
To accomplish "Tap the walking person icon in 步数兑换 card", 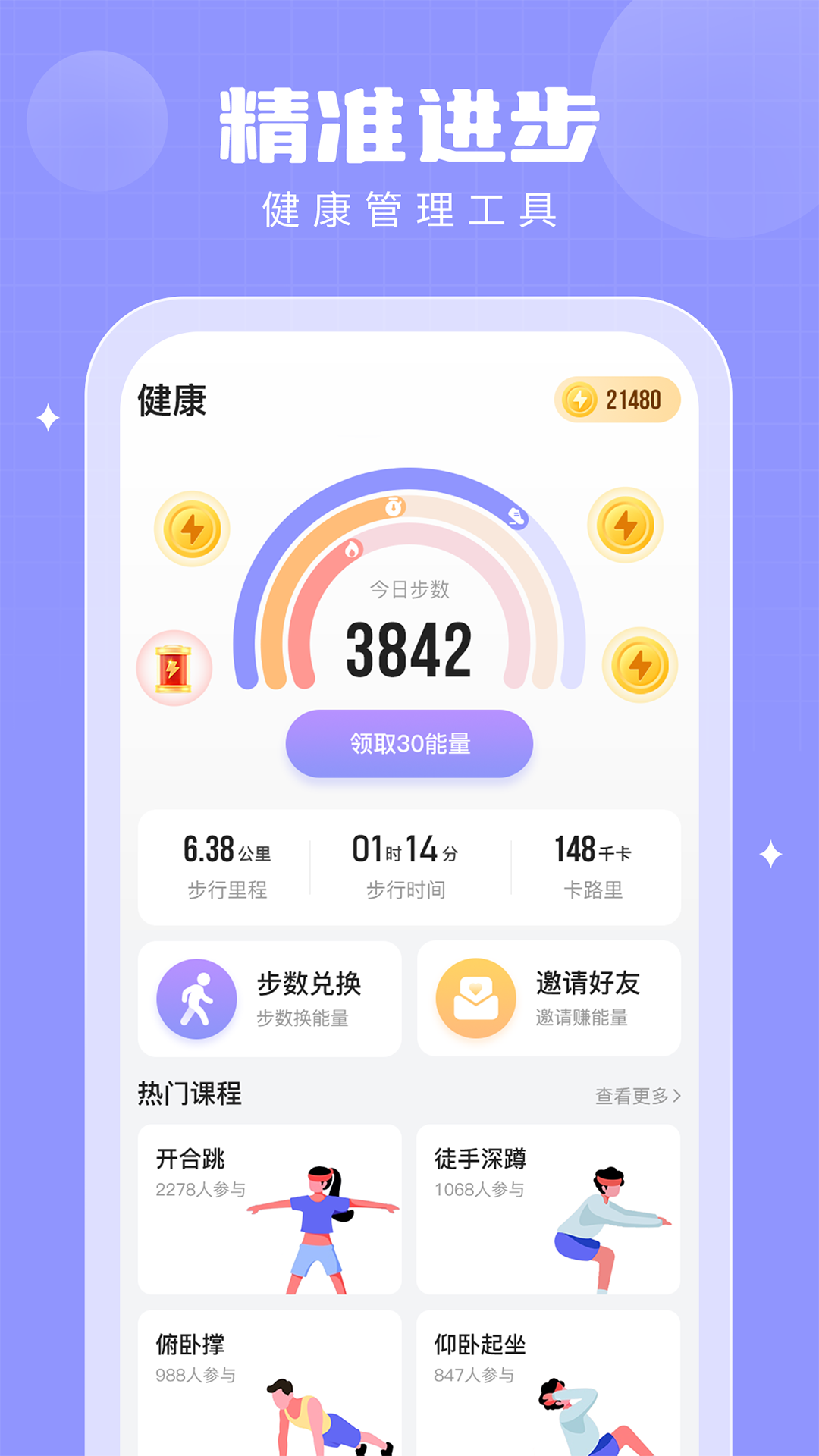I will 196,997.
